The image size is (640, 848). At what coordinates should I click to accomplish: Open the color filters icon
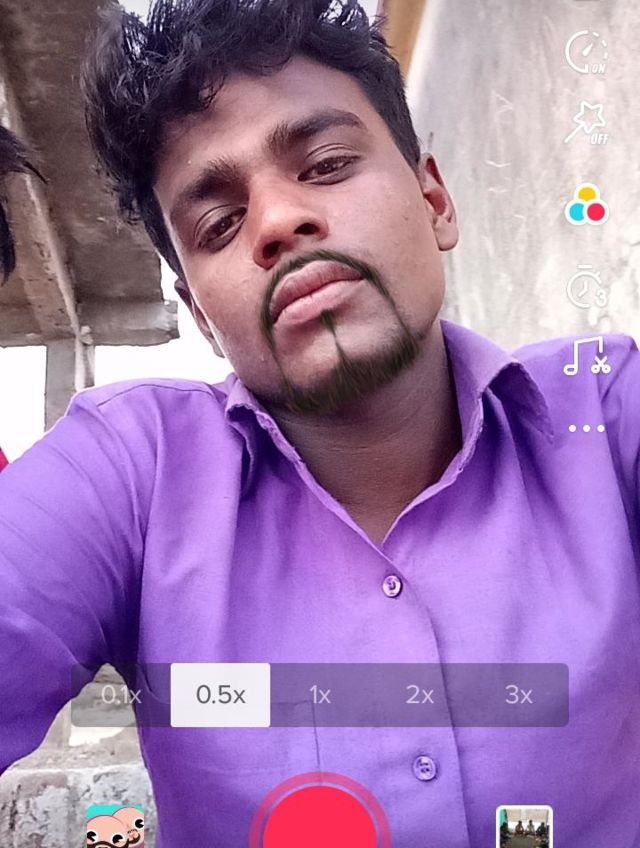click(x=586, y=205)
